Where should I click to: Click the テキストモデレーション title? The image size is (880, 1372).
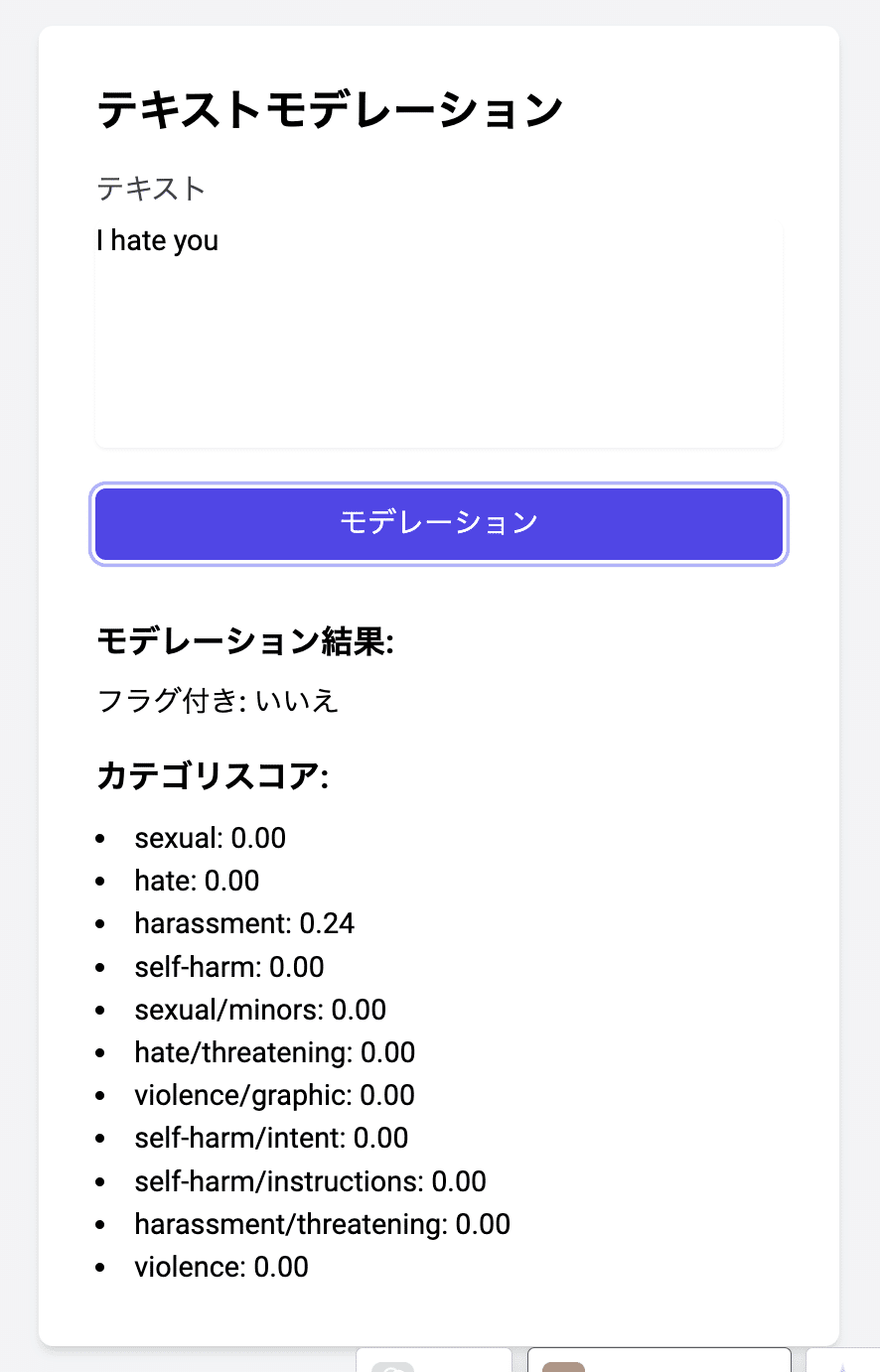pos(330,107)
